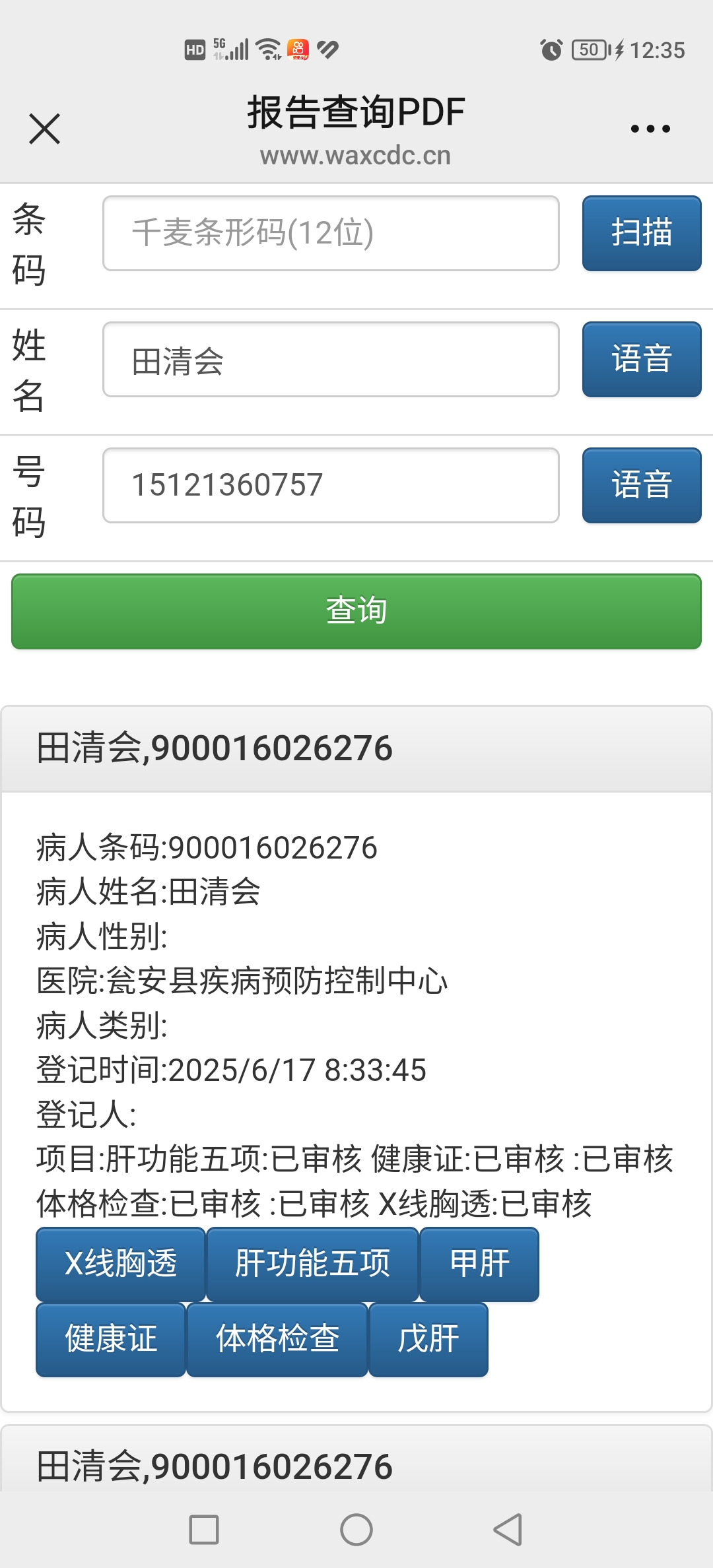Close the 报告查询PDF page
This screenshot has width=713, height=1568.
45,128
